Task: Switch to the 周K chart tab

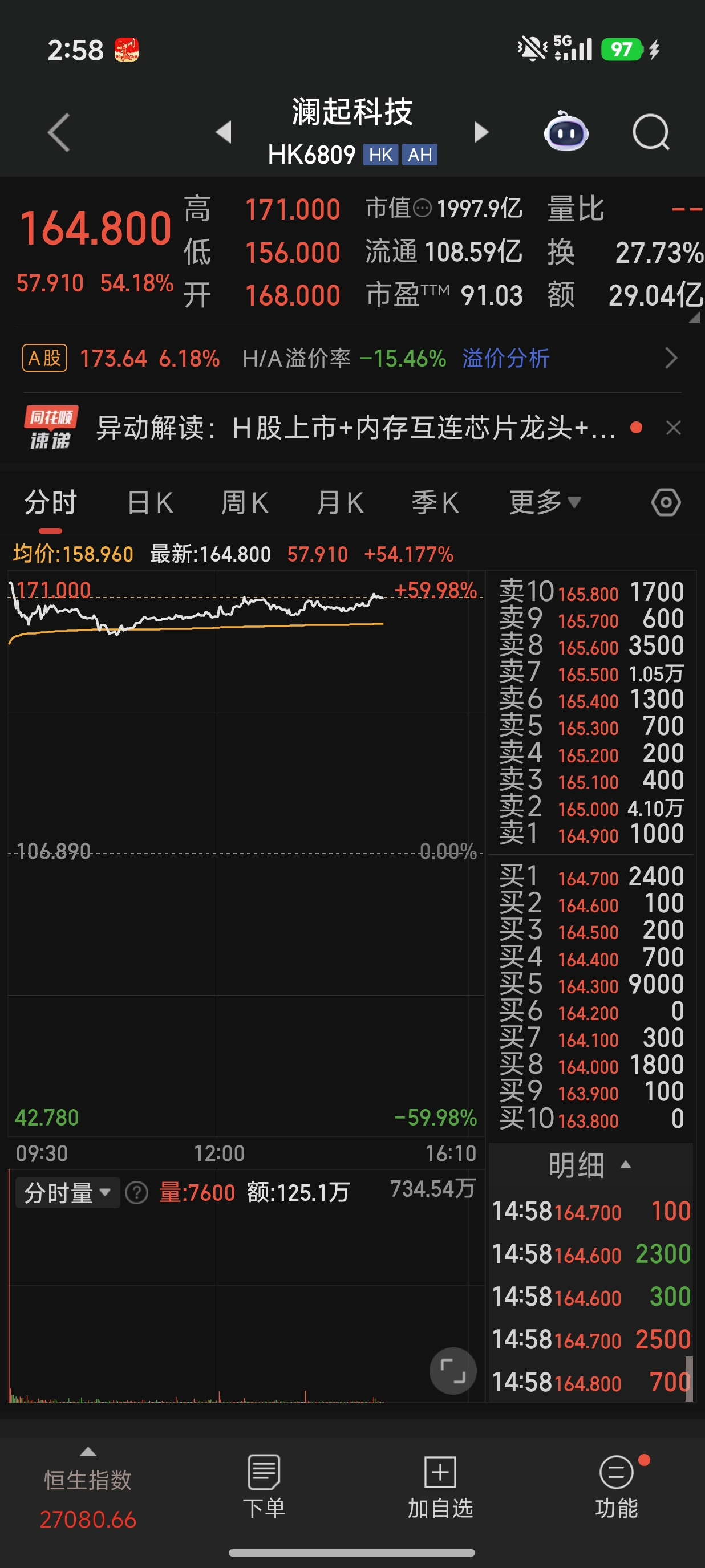Action: (245, 503)
